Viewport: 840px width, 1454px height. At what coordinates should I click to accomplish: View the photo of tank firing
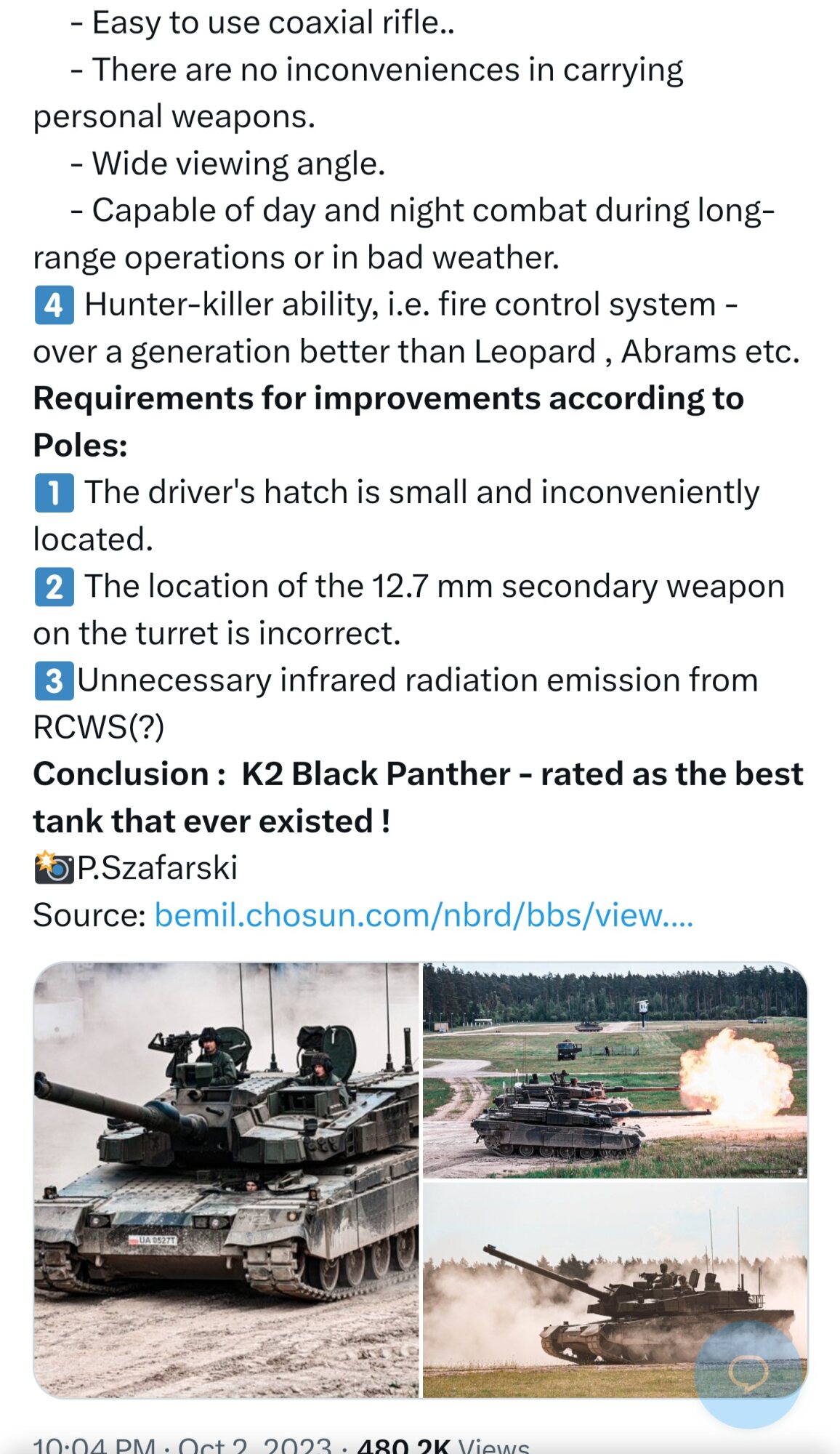615,1069
